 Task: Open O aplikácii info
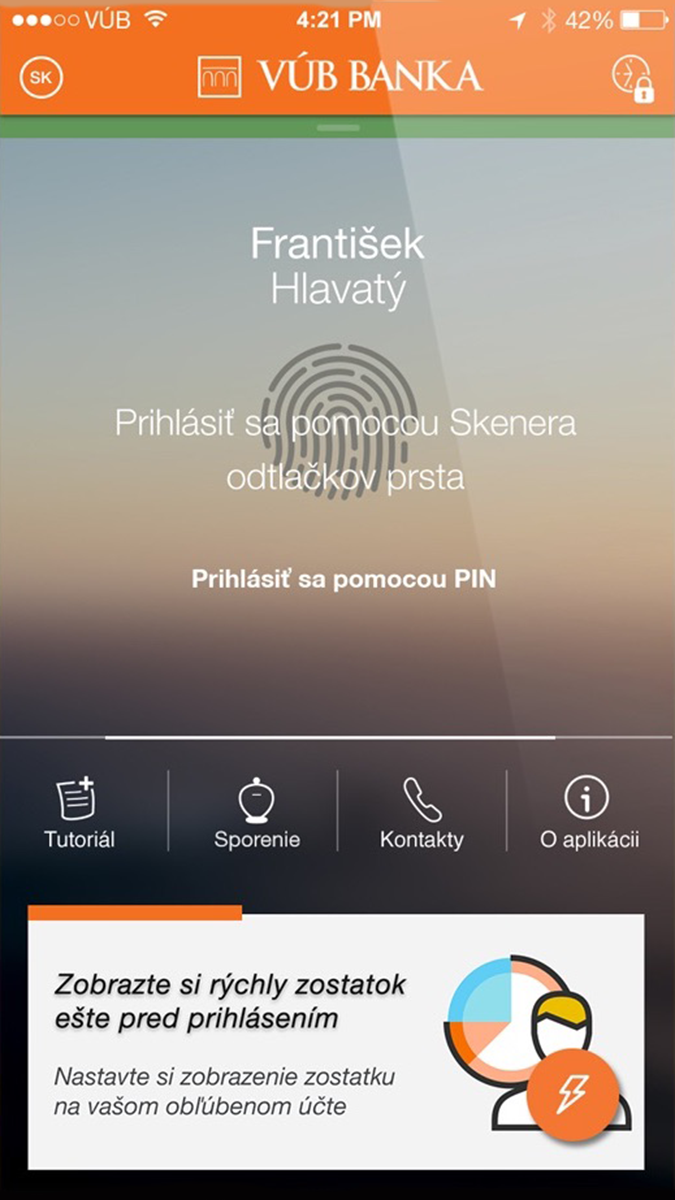[x=589, y=812]
